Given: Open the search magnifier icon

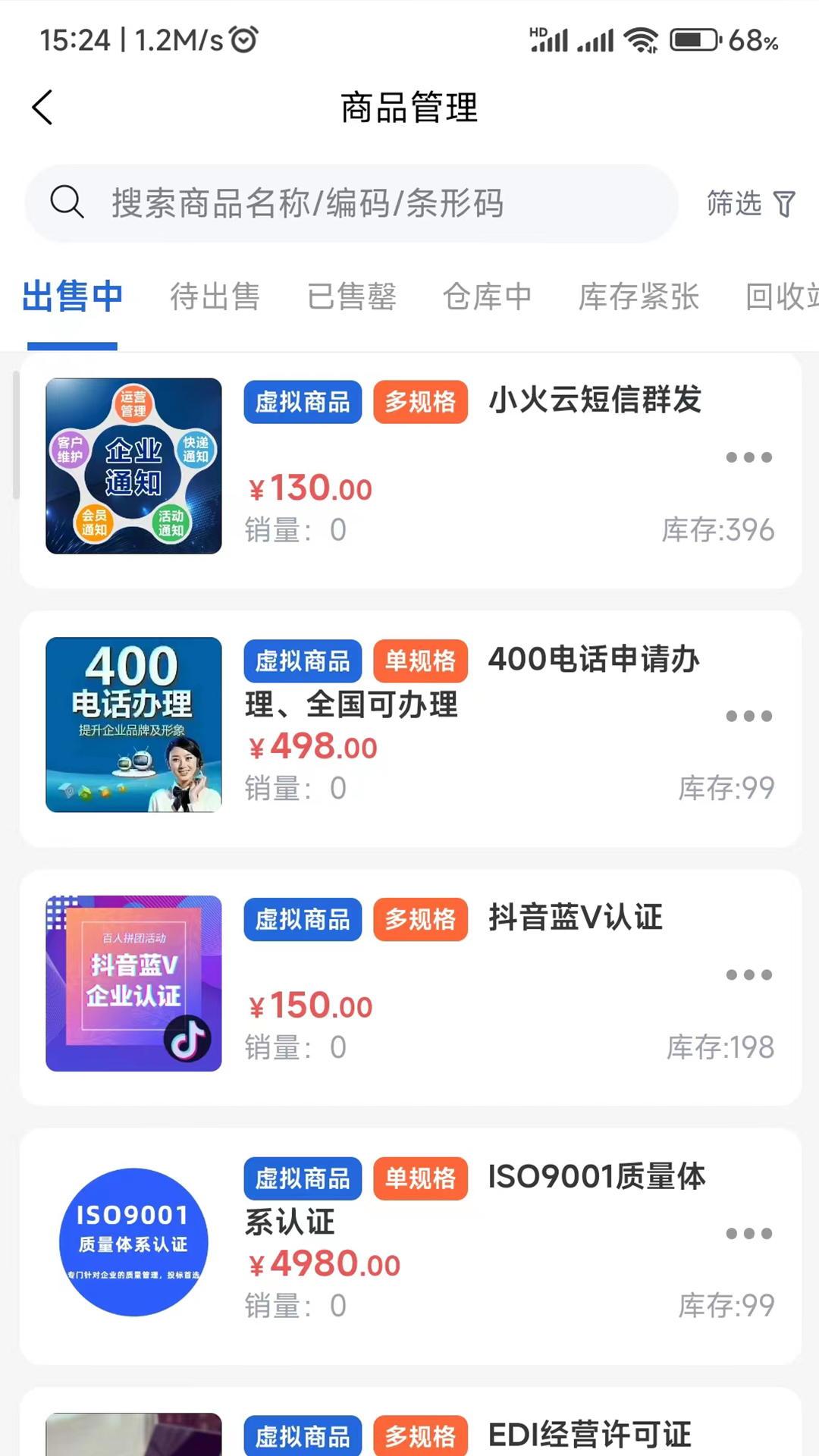Looking at the screenshot, I should click(67, 202).
